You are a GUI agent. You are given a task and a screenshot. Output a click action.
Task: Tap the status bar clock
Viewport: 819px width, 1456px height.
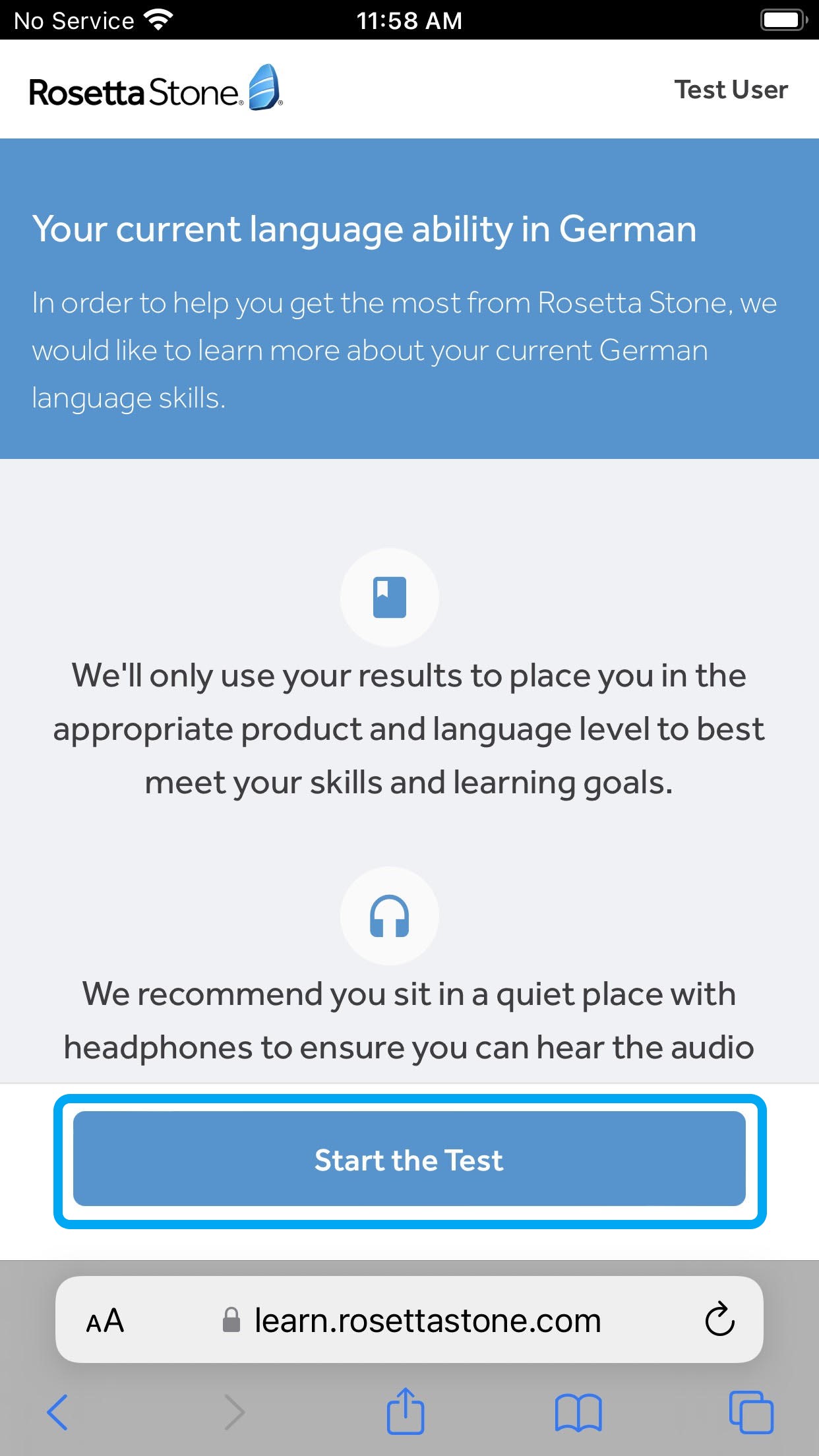[x=409, y=20]
